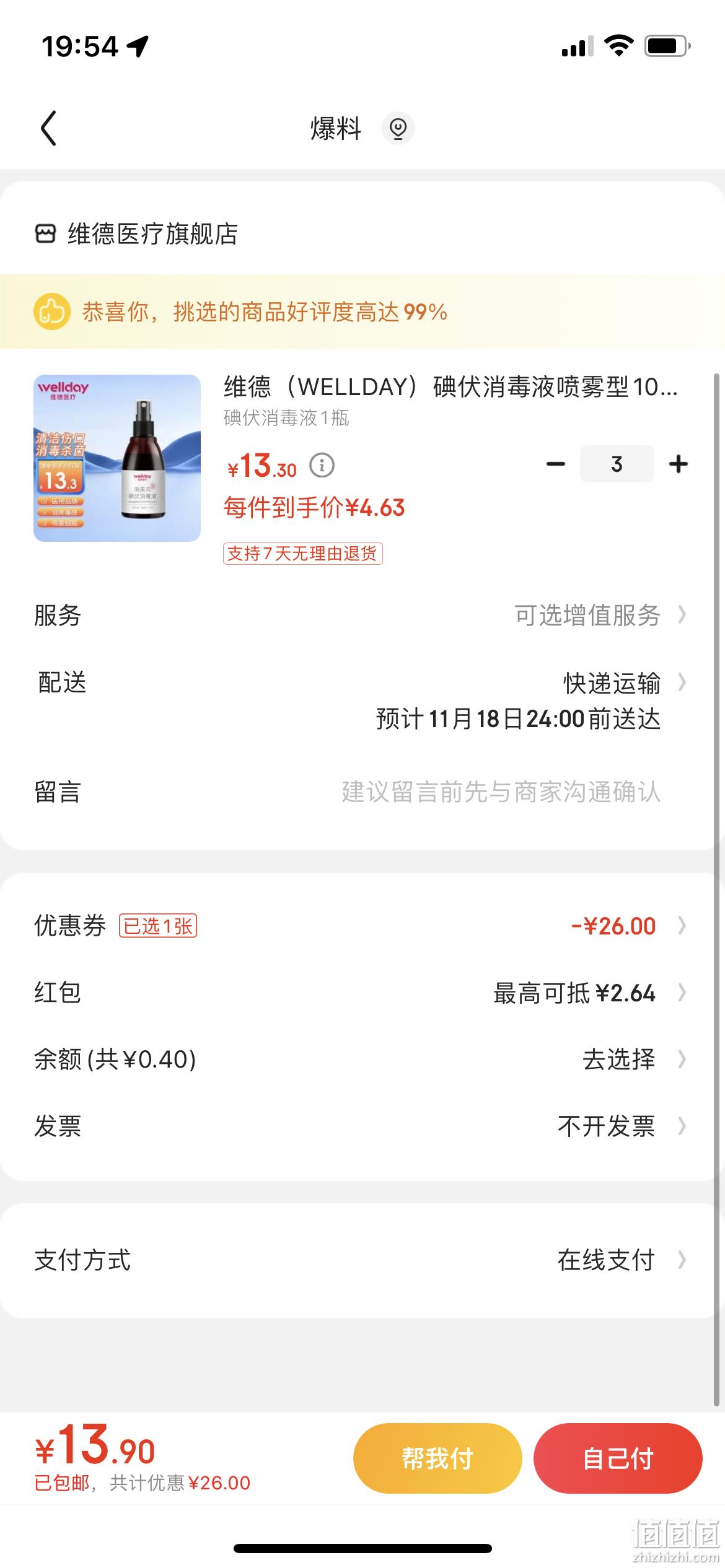
Task: Show price details via the info icon
Action: click(x=322, y=464)
